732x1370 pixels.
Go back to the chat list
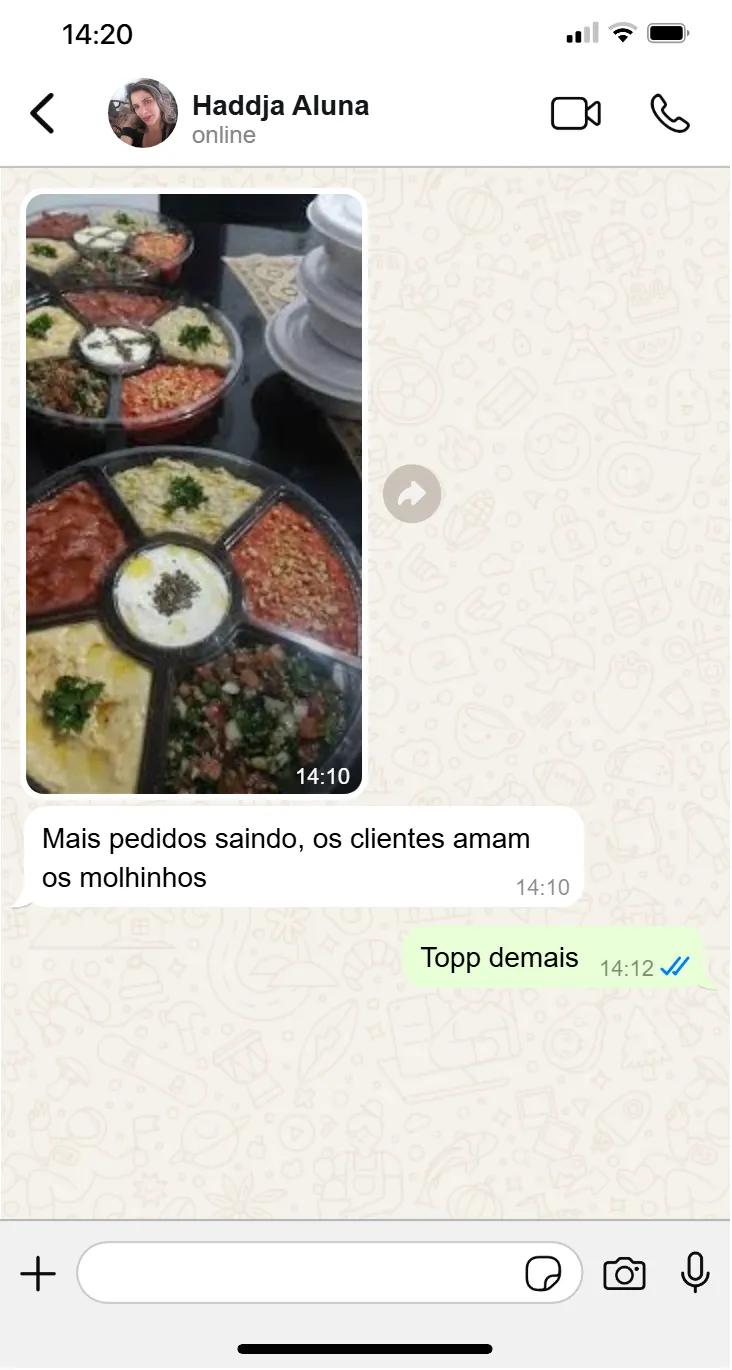[42, 114]
